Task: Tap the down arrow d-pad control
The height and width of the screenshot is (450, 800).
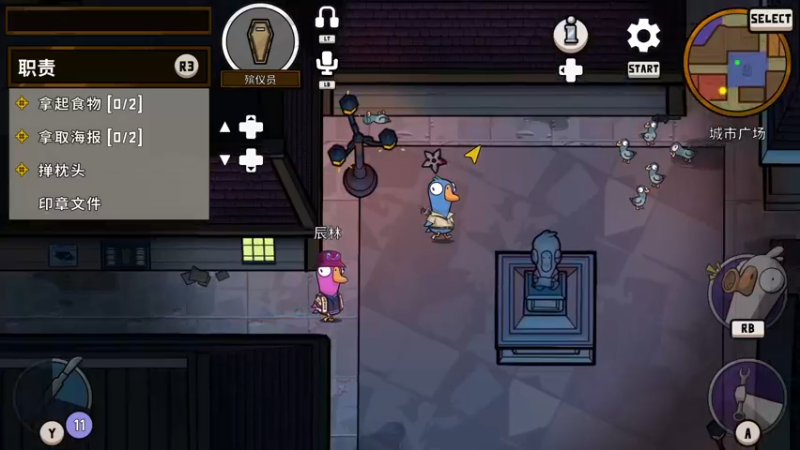Action: point(242,159)
